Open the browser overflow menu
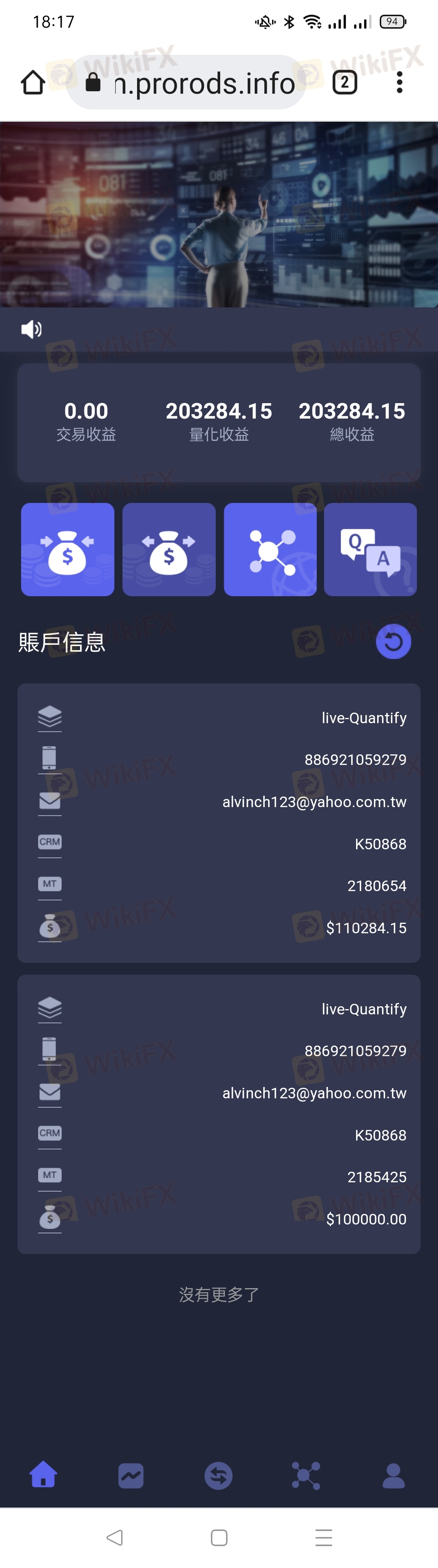 click(x=399, y=82)
